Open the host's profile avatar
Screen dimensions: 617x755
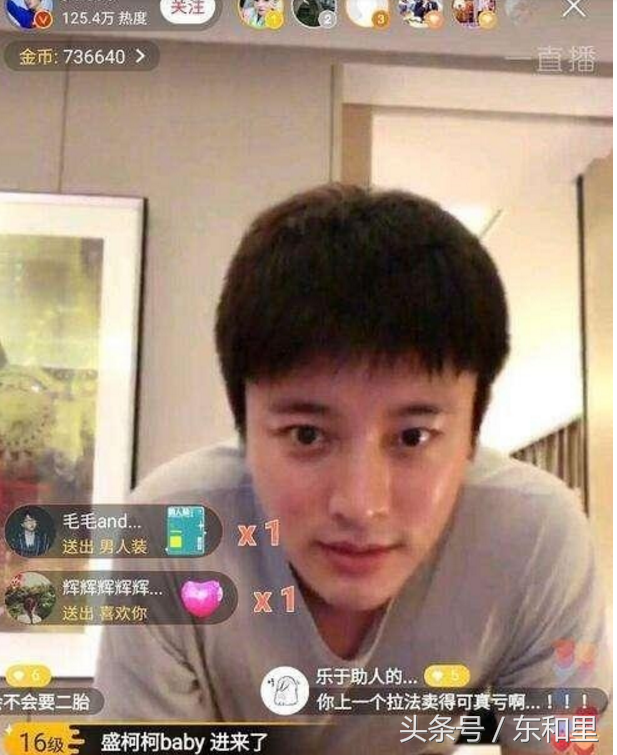pyautogui.click(x=29, y=12)
